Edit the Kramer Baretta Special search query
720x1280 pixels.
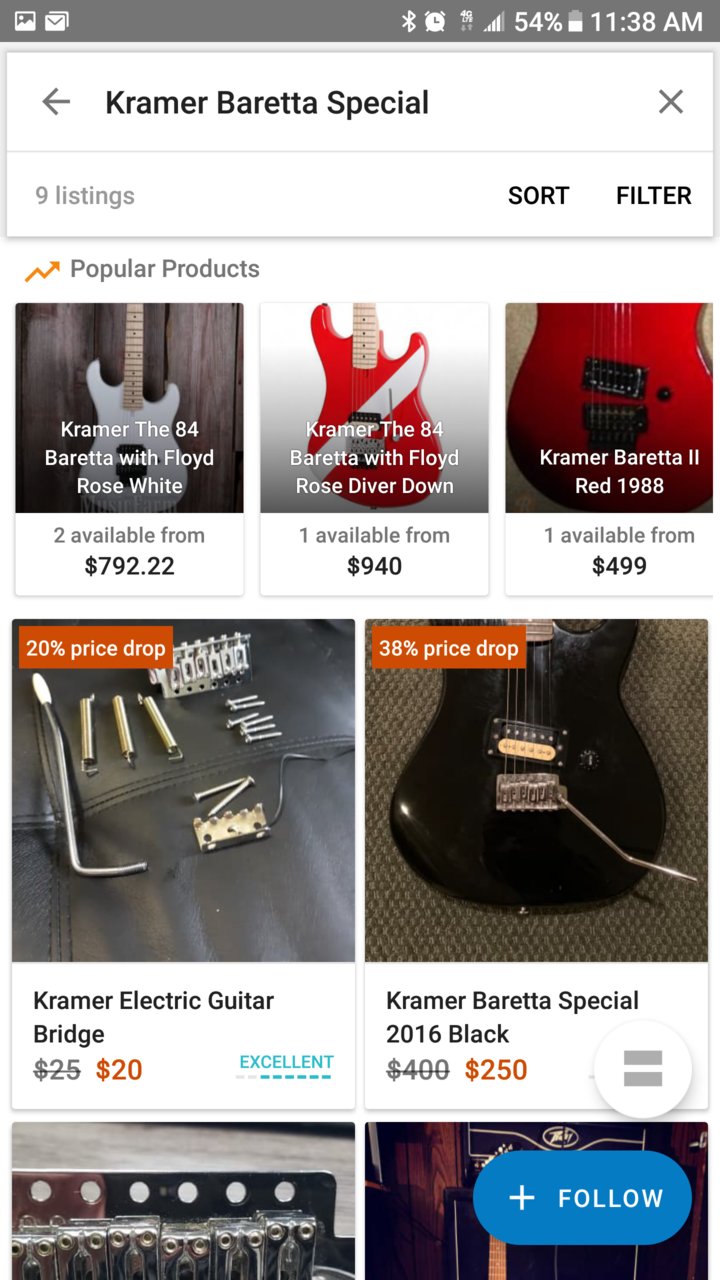pyautogui.click(x=300, y=102)
